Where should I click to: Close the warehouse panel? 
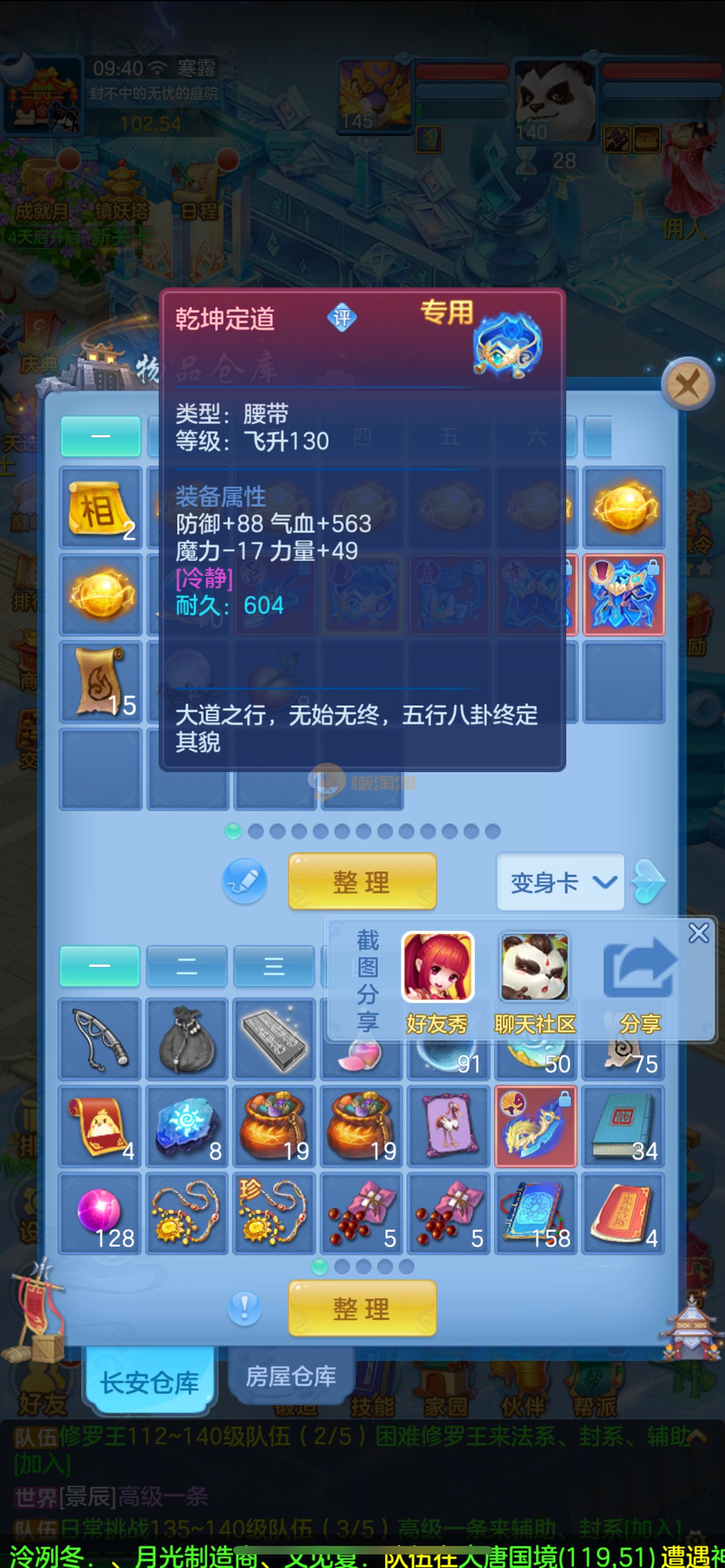click(x=687, y=384)
